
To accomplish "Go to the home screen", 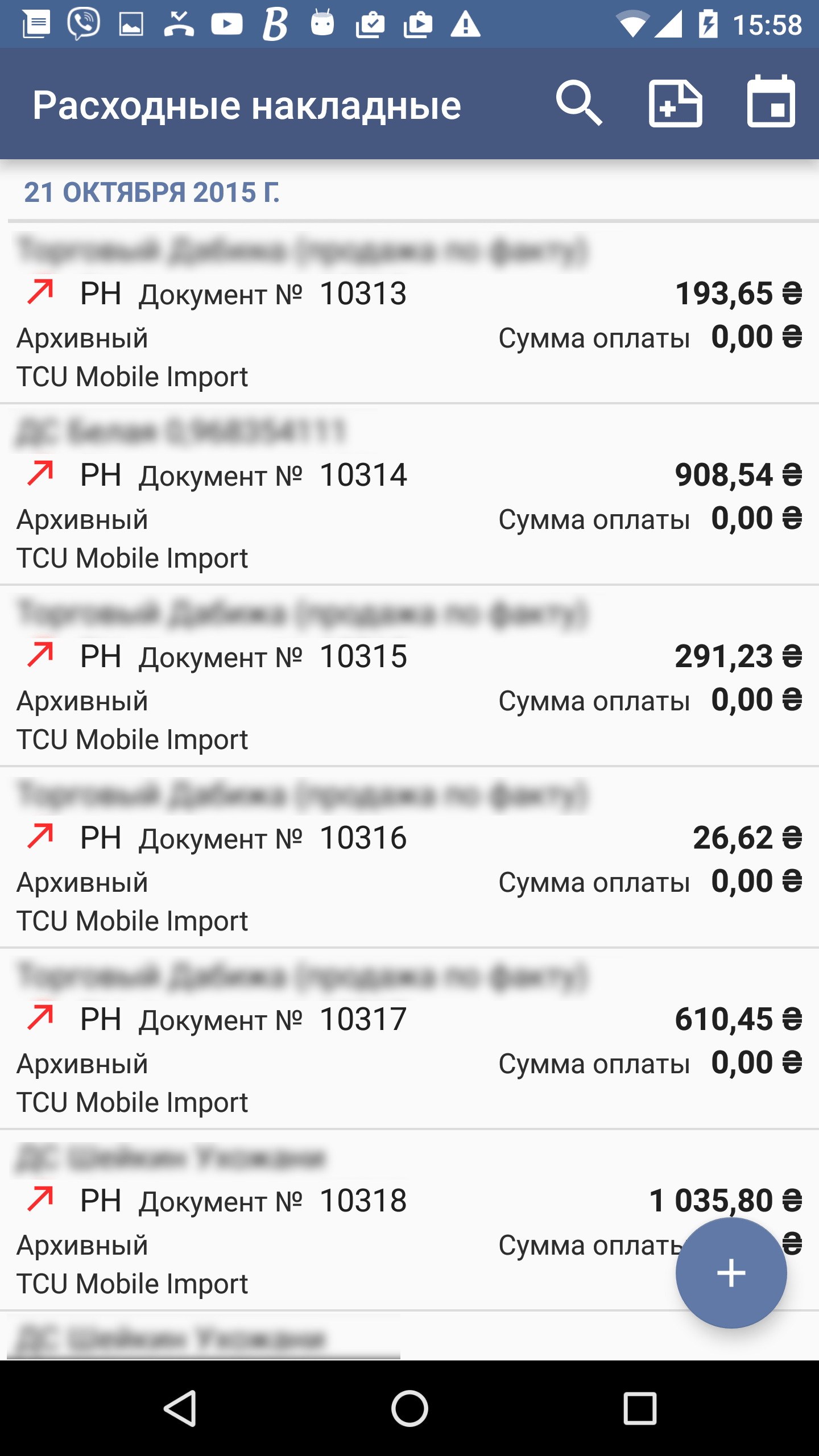I will 409,1408.
